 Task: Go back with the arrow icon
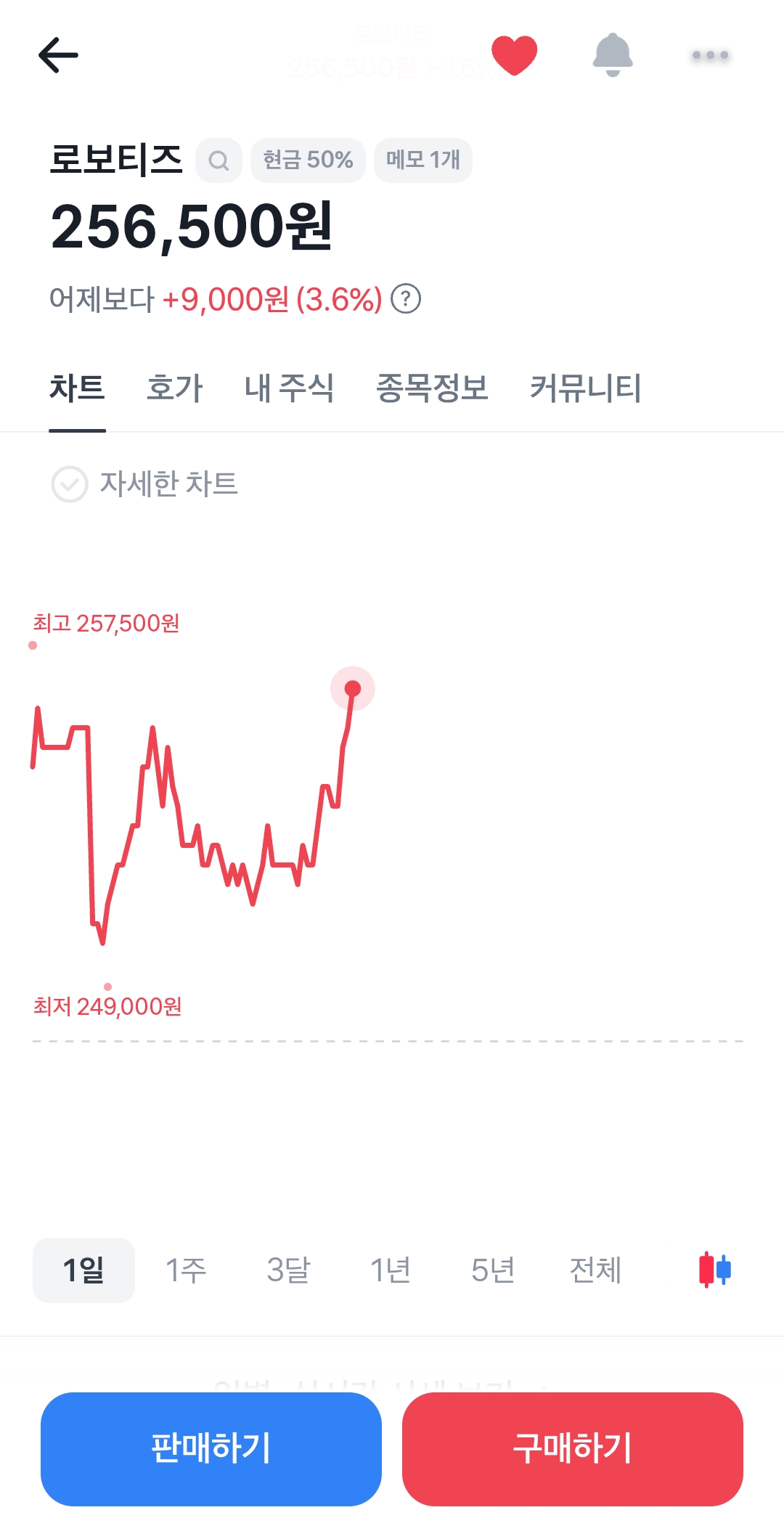(x=58, y=55)
